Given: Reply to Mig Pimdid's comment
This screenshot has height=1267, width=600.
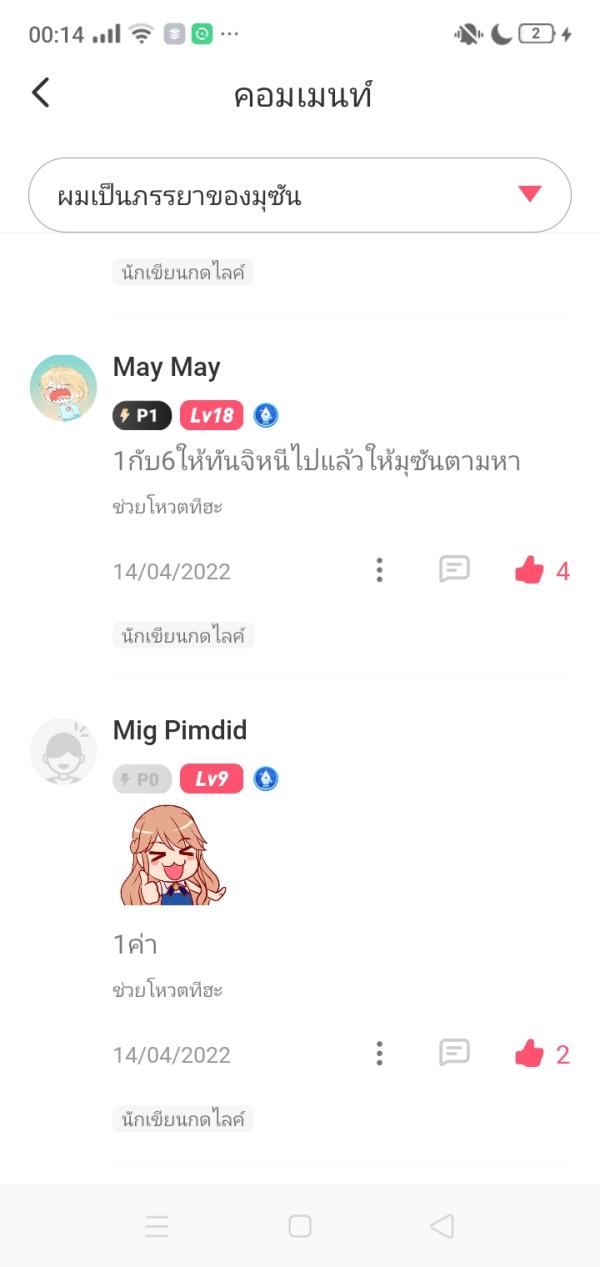Looking at the screenshot, I should pyautogui.click(x=454, y=1053).
